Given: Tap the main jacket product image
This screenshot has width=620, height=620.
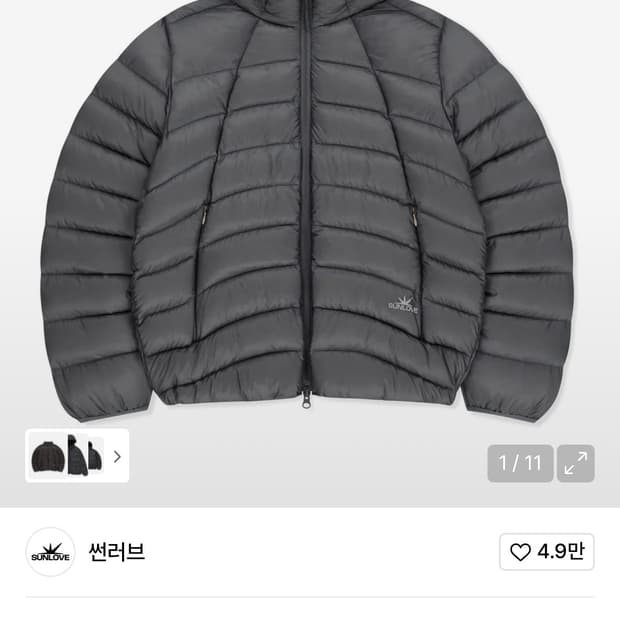Looking at the screenshot, I should pos(308,212).
